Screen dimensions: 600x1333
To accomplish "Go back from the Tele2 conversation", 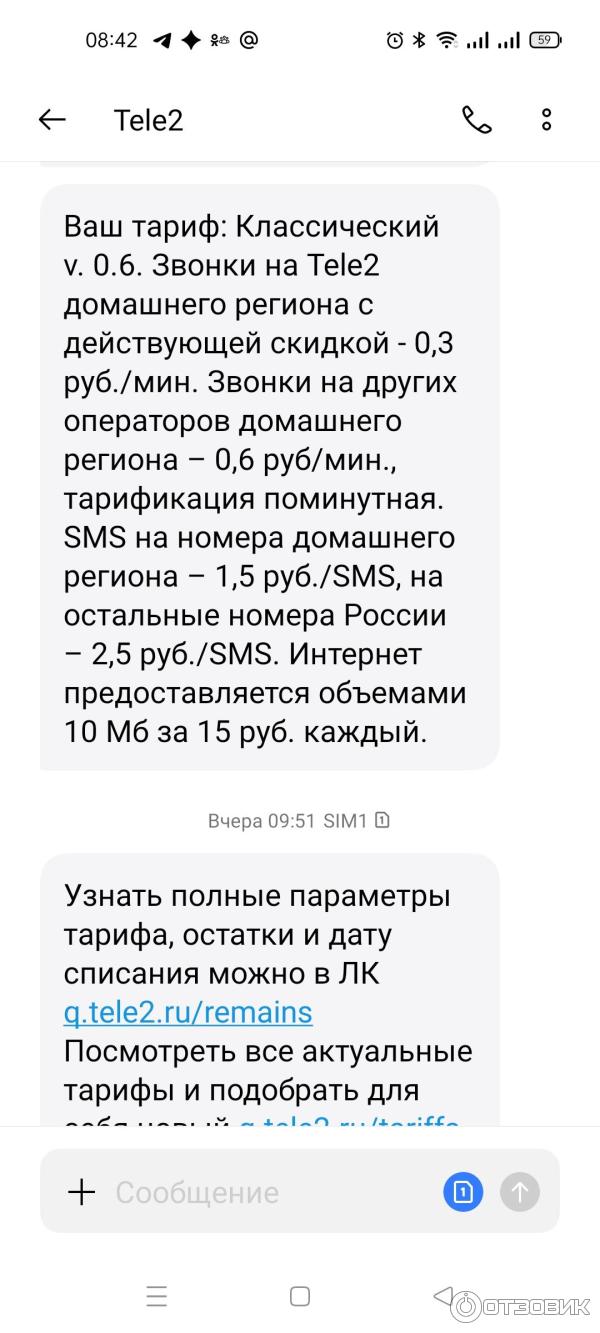I will click(x=52, y=121).
